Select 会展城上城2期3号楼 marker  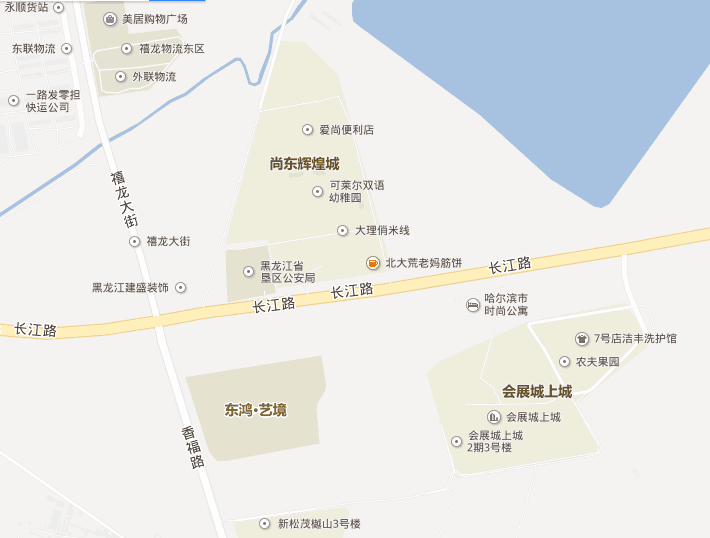coord(457,441)
